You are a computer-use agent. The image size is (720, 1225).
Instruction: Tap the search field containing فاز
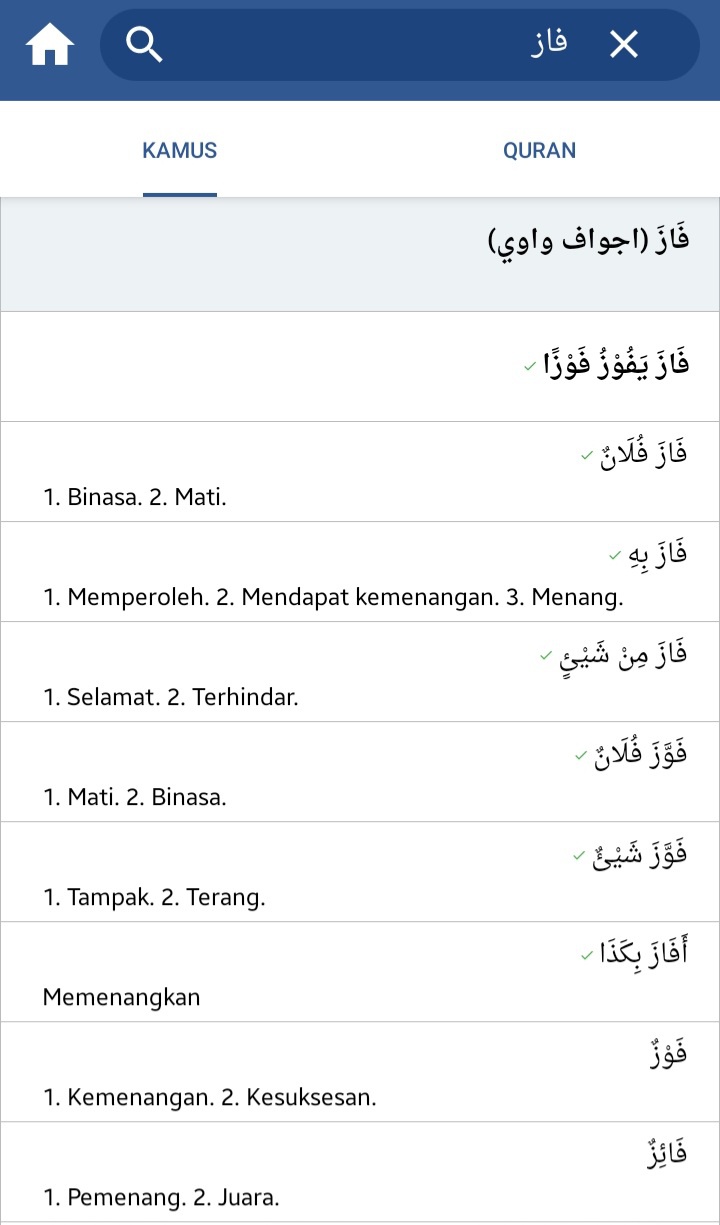(380, 45)
